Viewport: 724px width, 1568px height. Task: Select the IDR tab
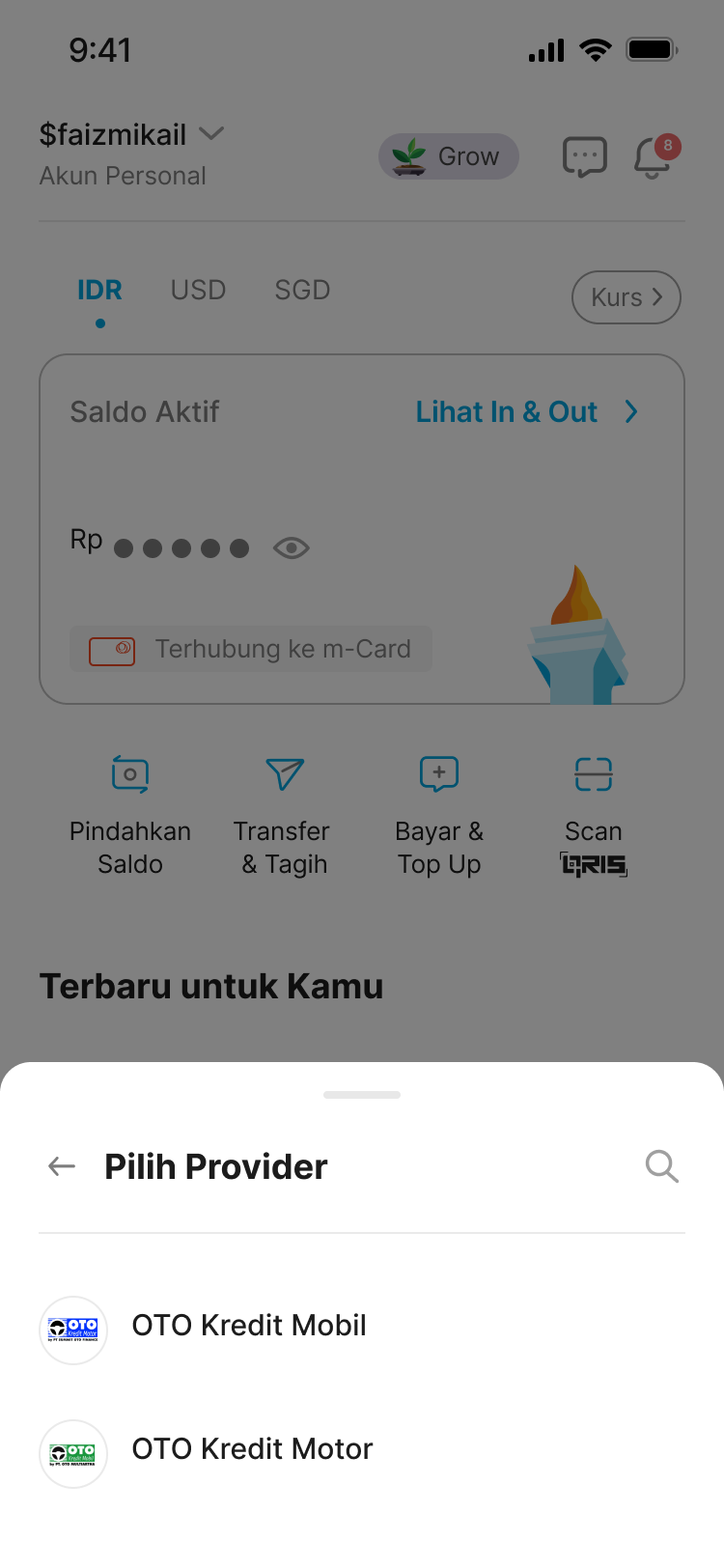coord(99,289)
